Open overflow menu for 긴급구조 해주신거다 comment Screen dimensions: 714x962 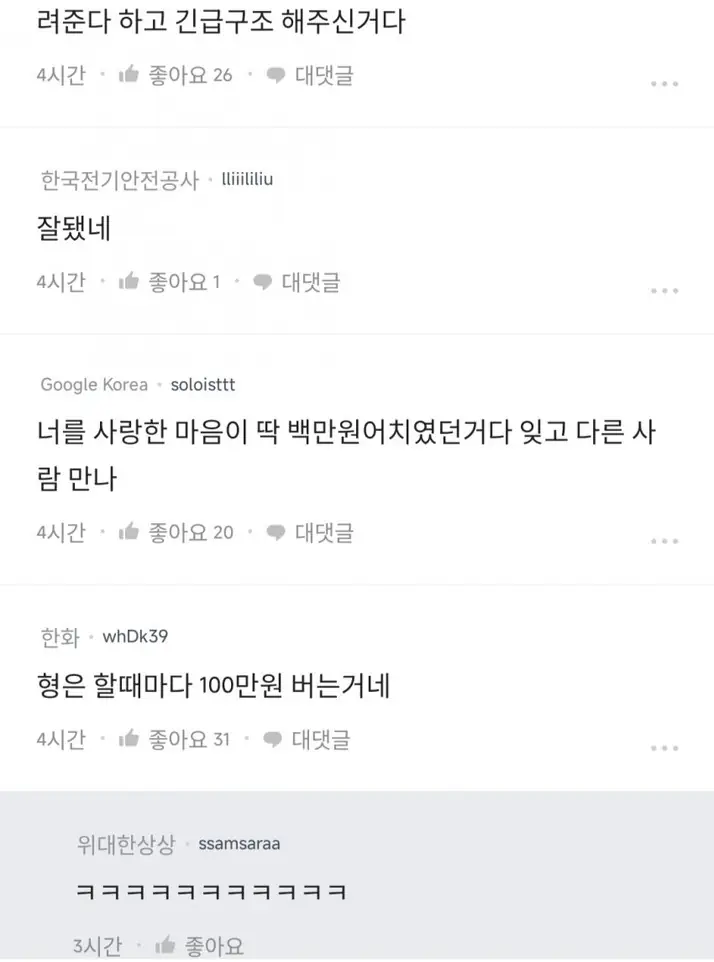(665, 84)
